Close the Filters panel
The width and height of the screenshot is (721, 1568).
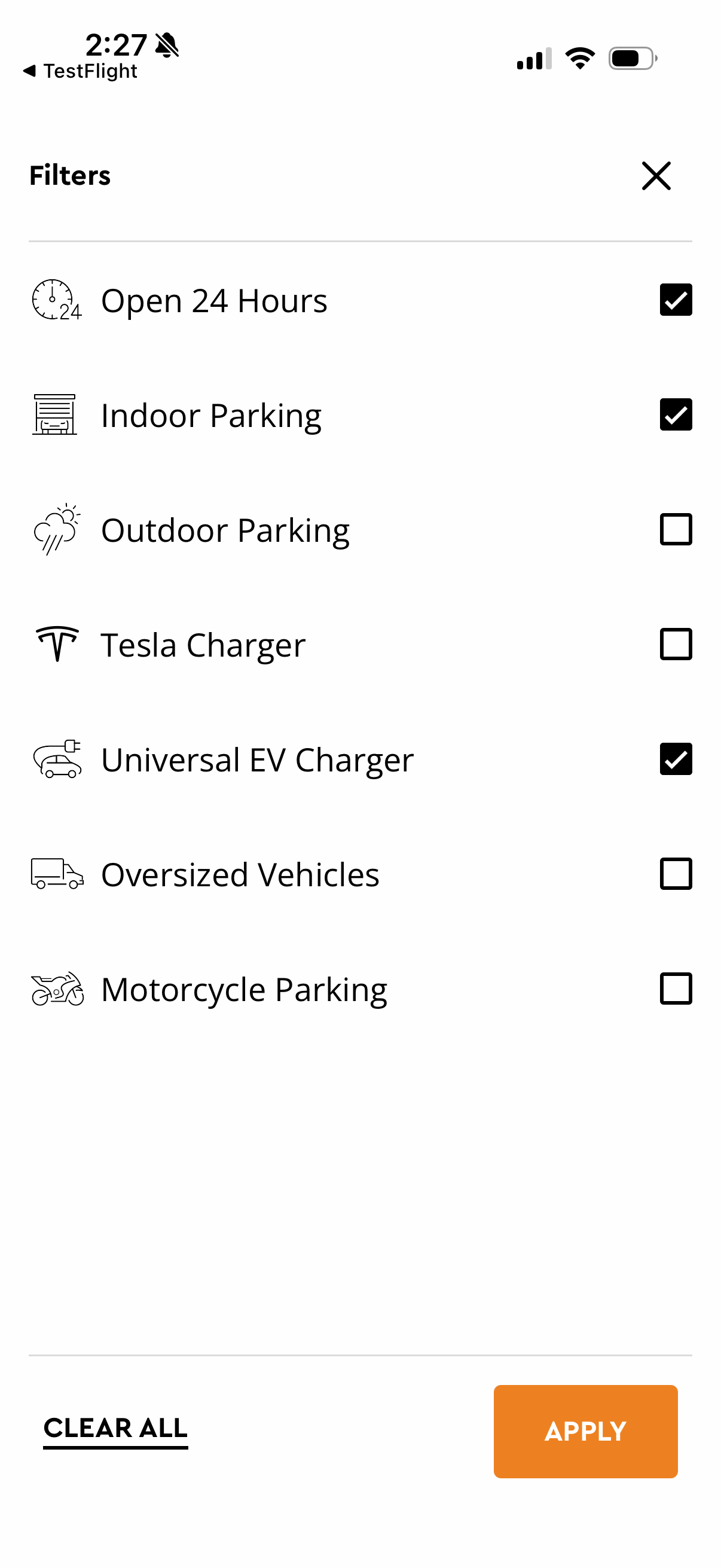656,176
